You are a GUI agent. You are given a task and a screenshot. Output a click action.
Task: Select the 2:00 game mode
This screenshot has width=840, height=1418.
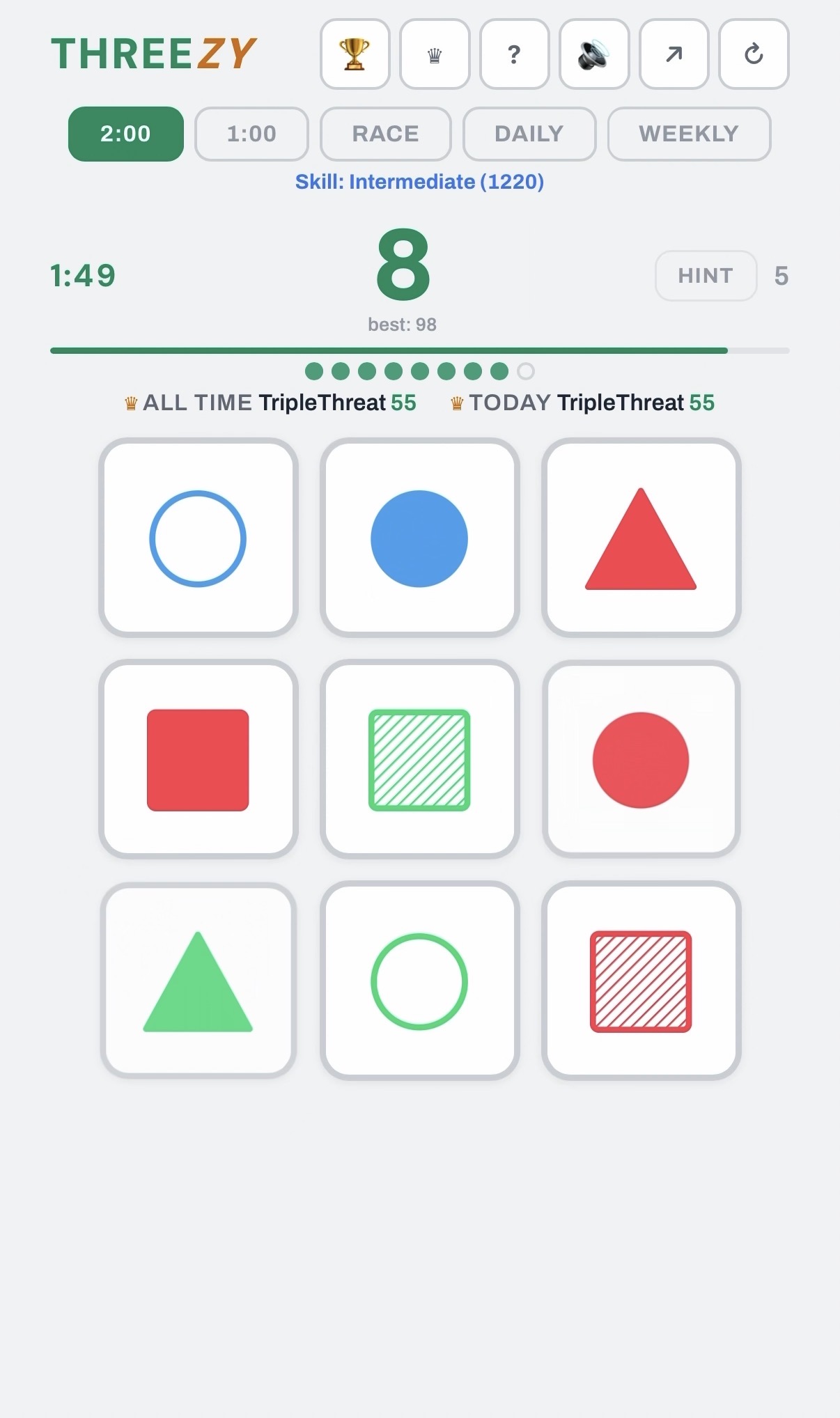tap(125, 134)
